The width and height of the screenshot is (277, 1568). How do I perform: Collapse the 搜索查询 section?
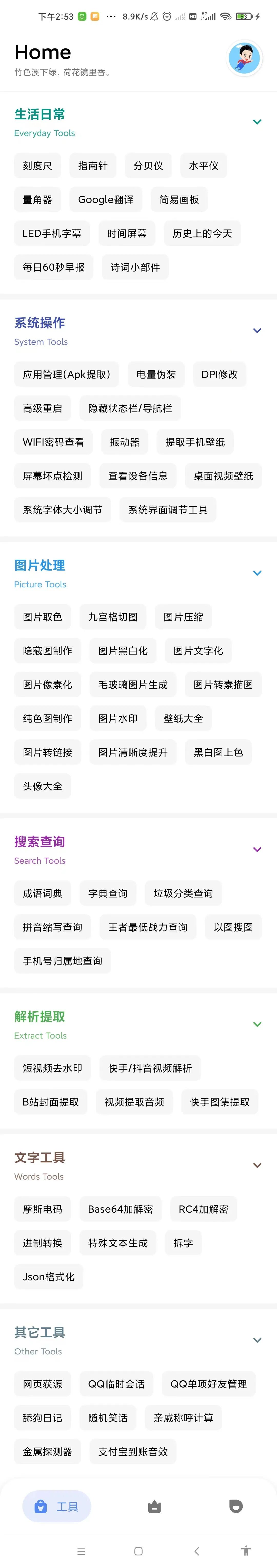(257, 849)
